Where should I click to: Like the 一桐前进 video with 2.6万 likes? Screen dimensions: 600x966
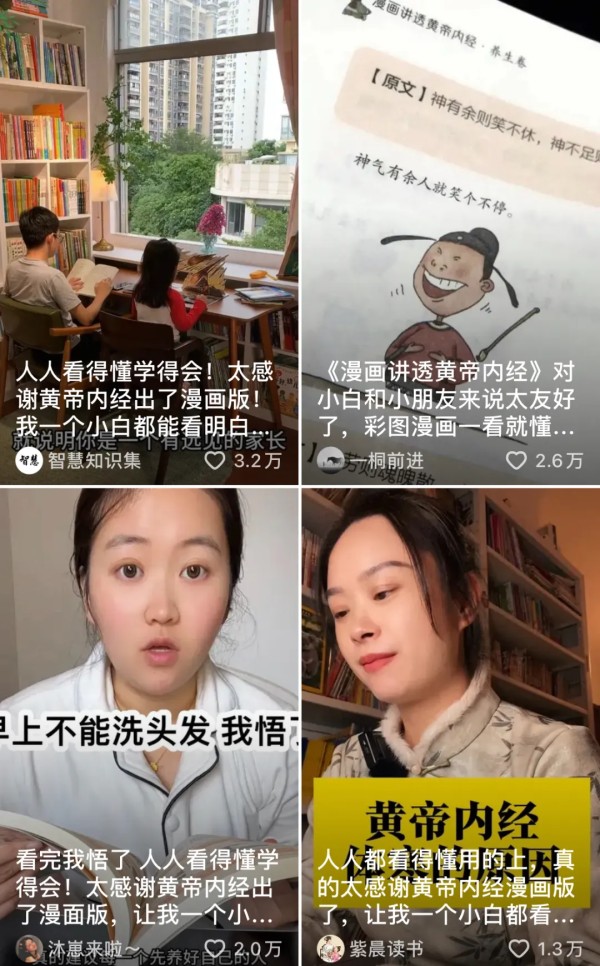516,461
